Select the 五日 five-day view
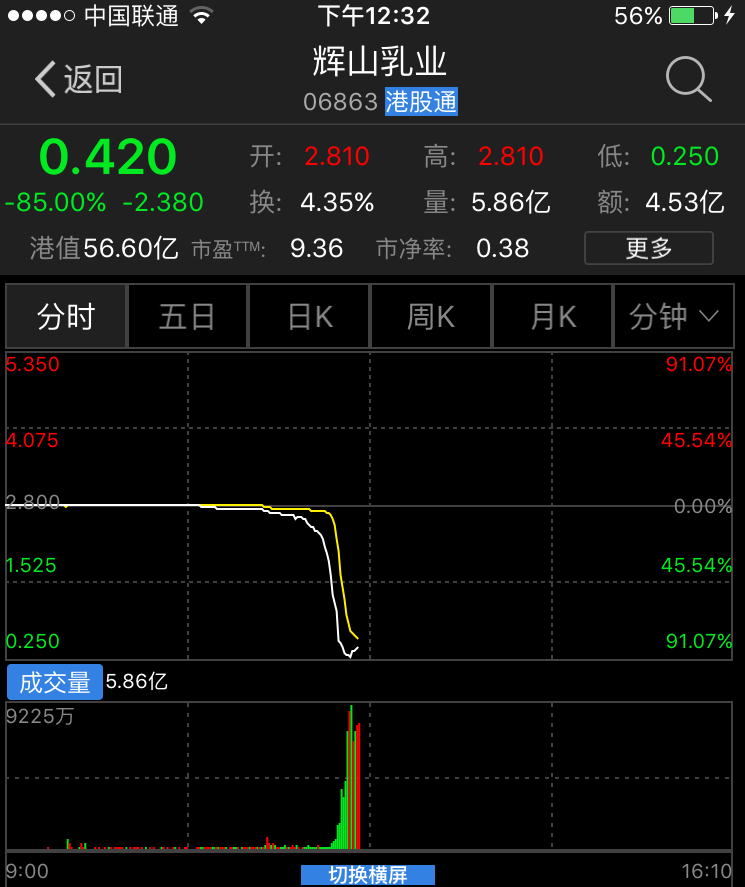 tap(187, 315)
